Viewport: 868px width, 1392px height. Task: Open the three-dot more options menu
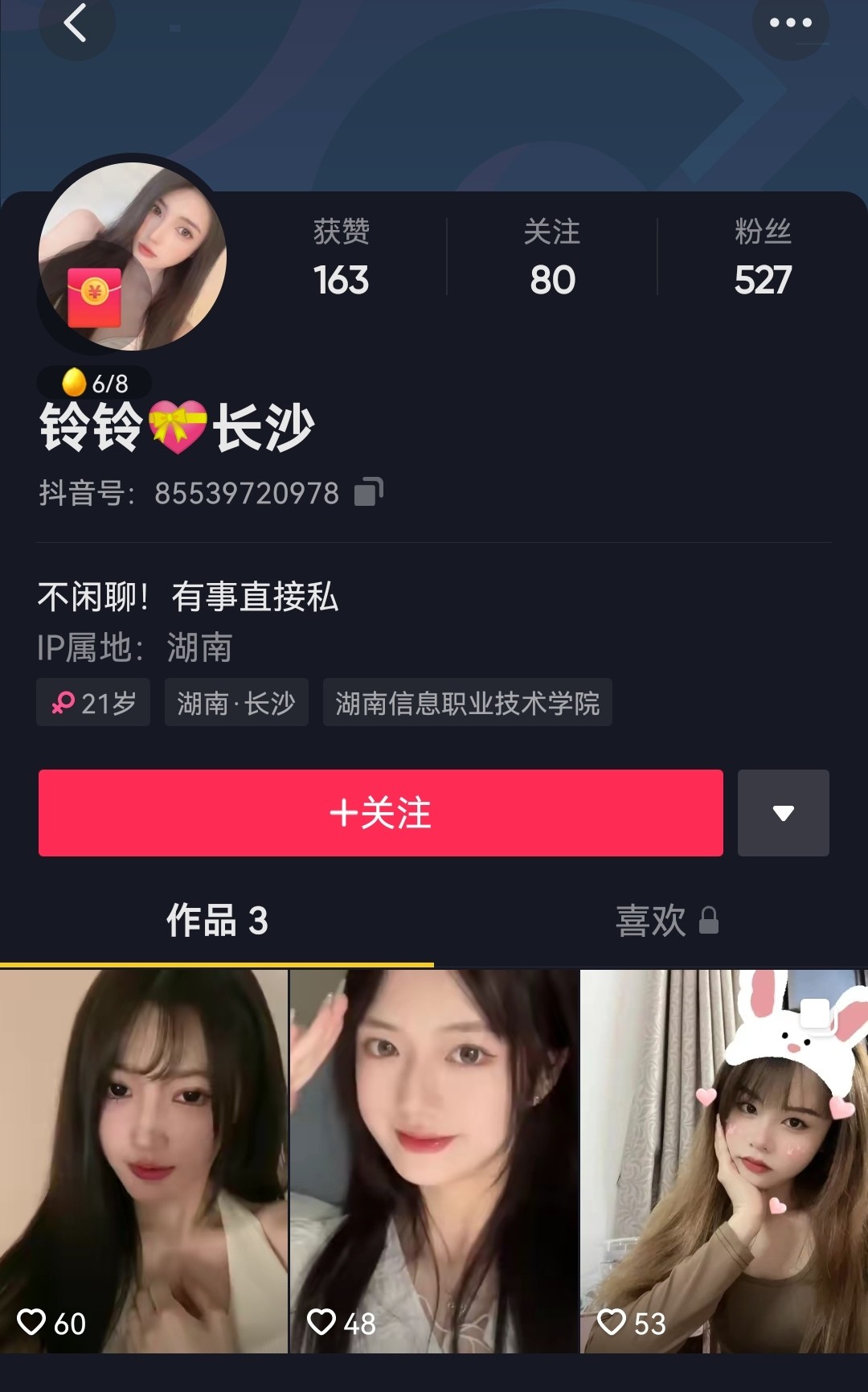pos(790,23)
